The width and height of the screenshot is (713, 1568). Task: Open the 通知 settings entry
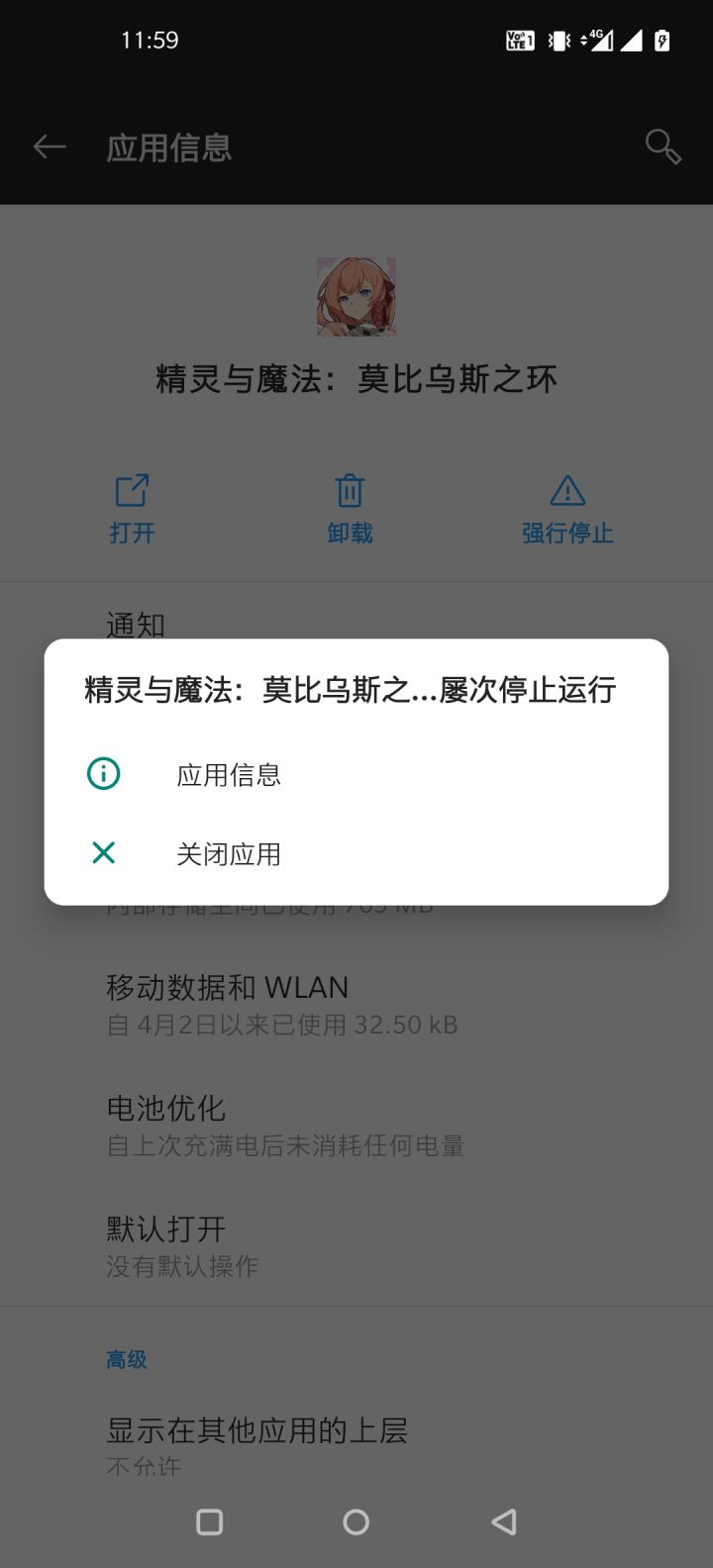click(136, 625)
